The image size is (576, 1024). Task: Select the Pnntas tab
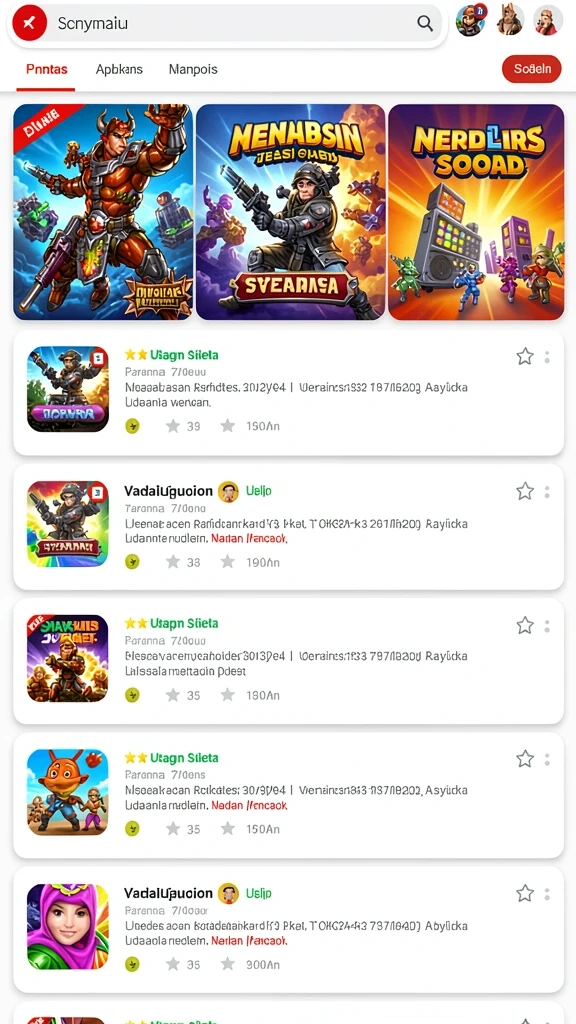(x=46, y=69)
